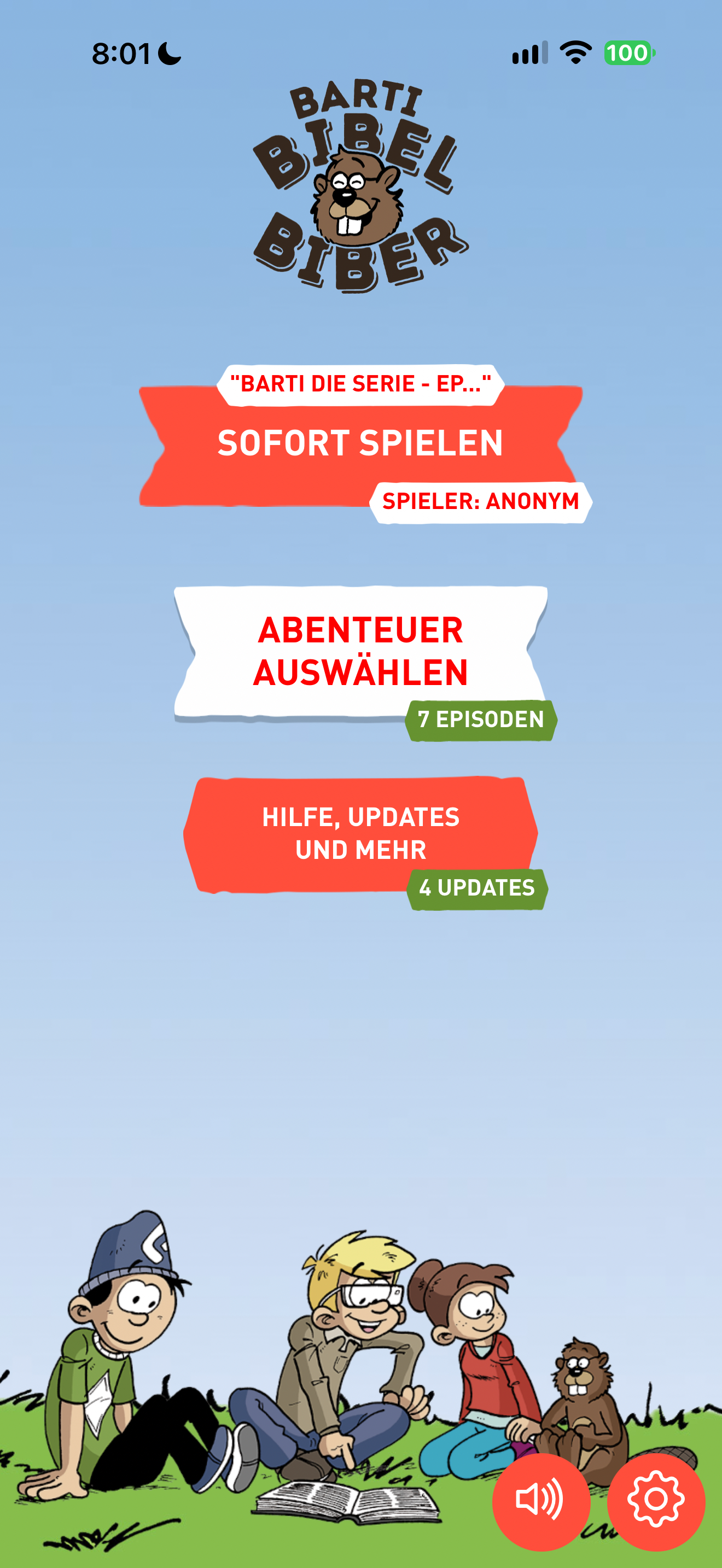The width and height of the screenshot is (722, 1568).
Task: Open the settings gear
Action: (656, 1500)
